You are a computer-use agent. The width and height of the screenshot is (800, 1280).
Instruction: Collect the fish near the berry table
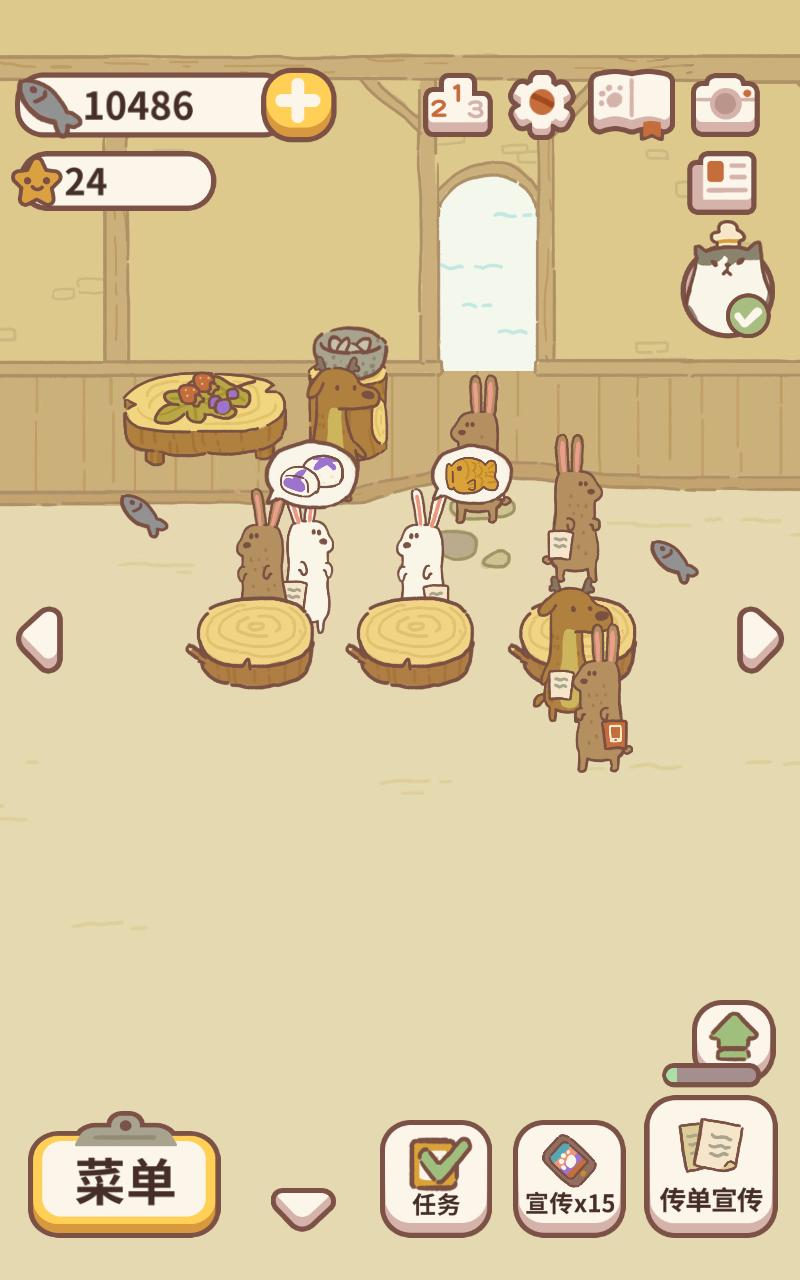pos(143,514)
